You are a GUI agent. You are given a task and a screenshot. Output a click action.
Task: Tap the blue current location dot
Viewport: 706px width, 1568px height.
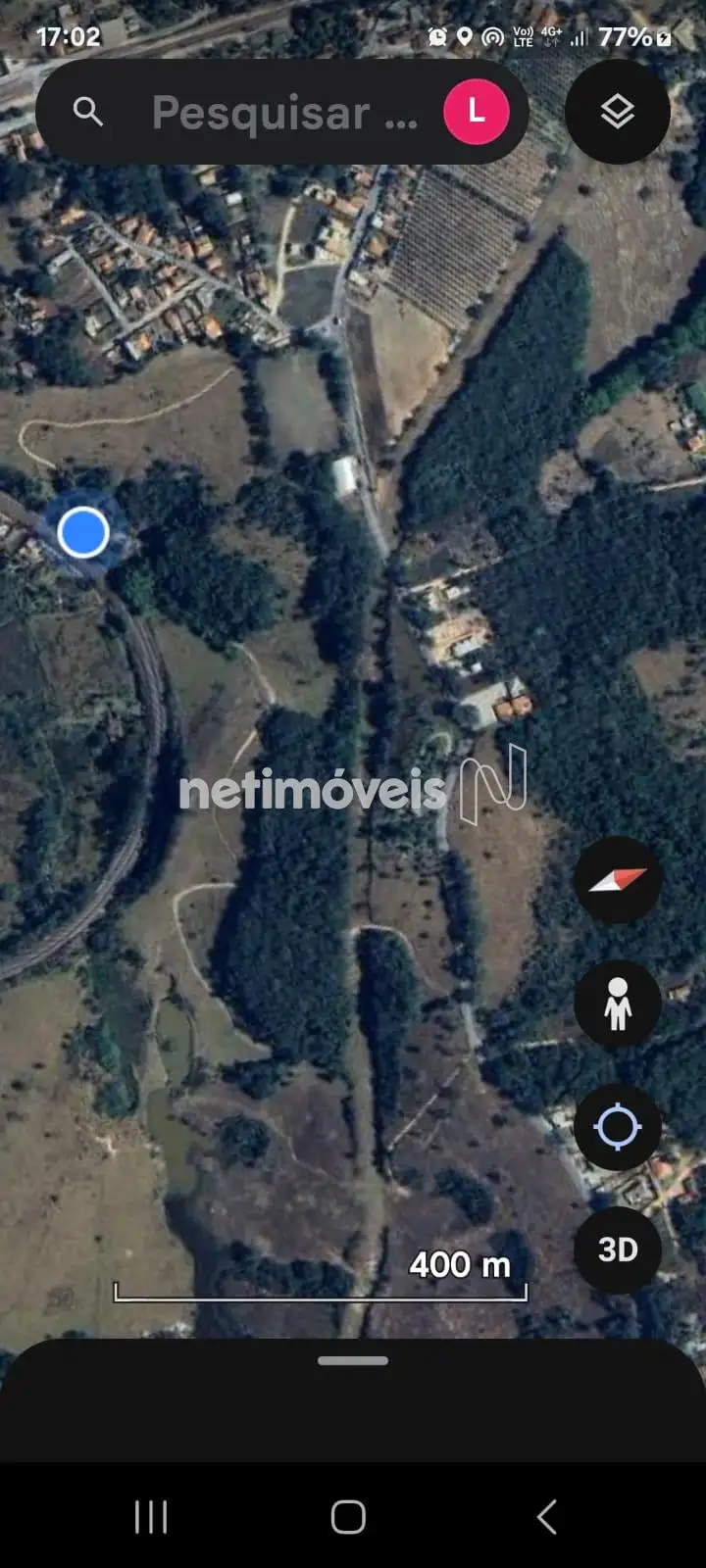tap(83, 532)
